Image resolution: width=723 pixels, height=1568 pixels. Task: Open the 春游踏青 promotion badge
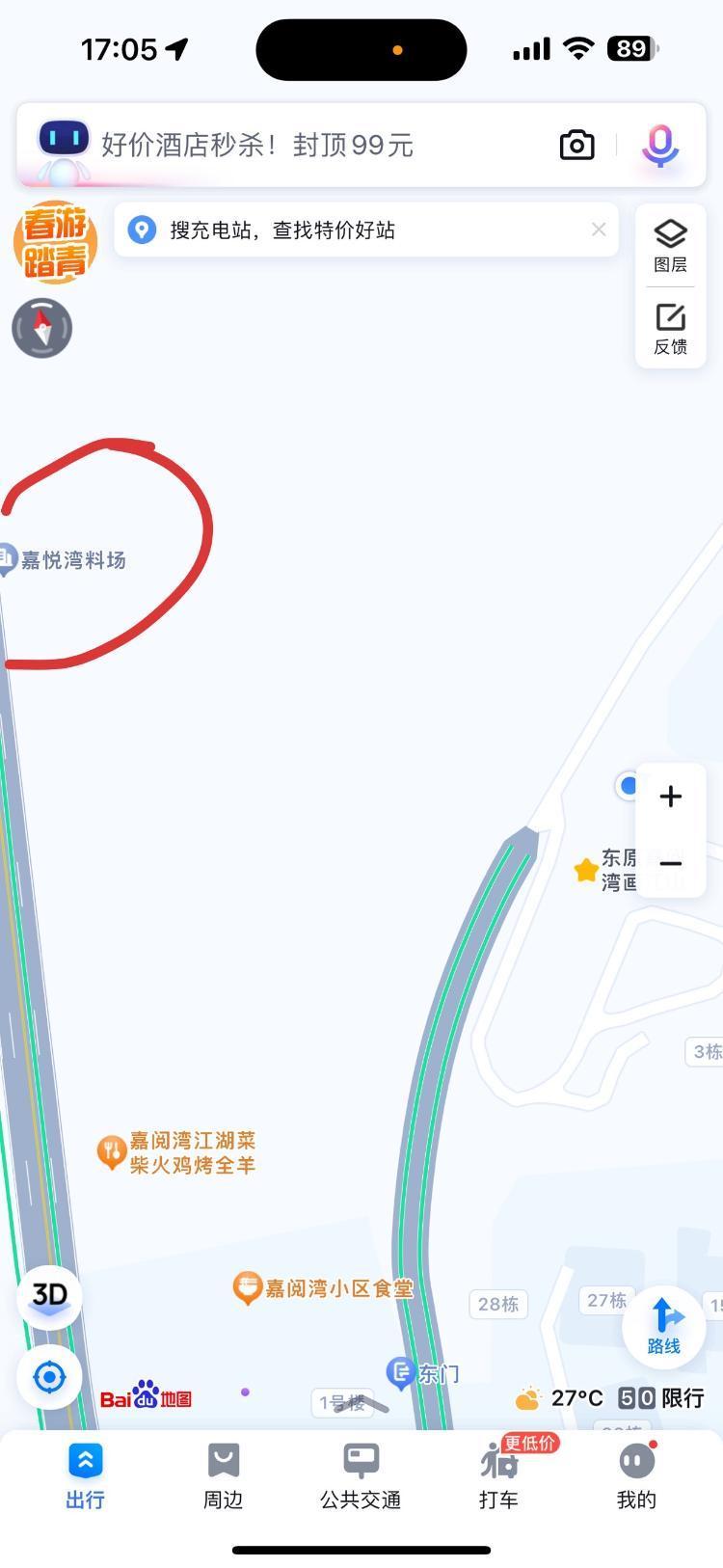point(55,242)
